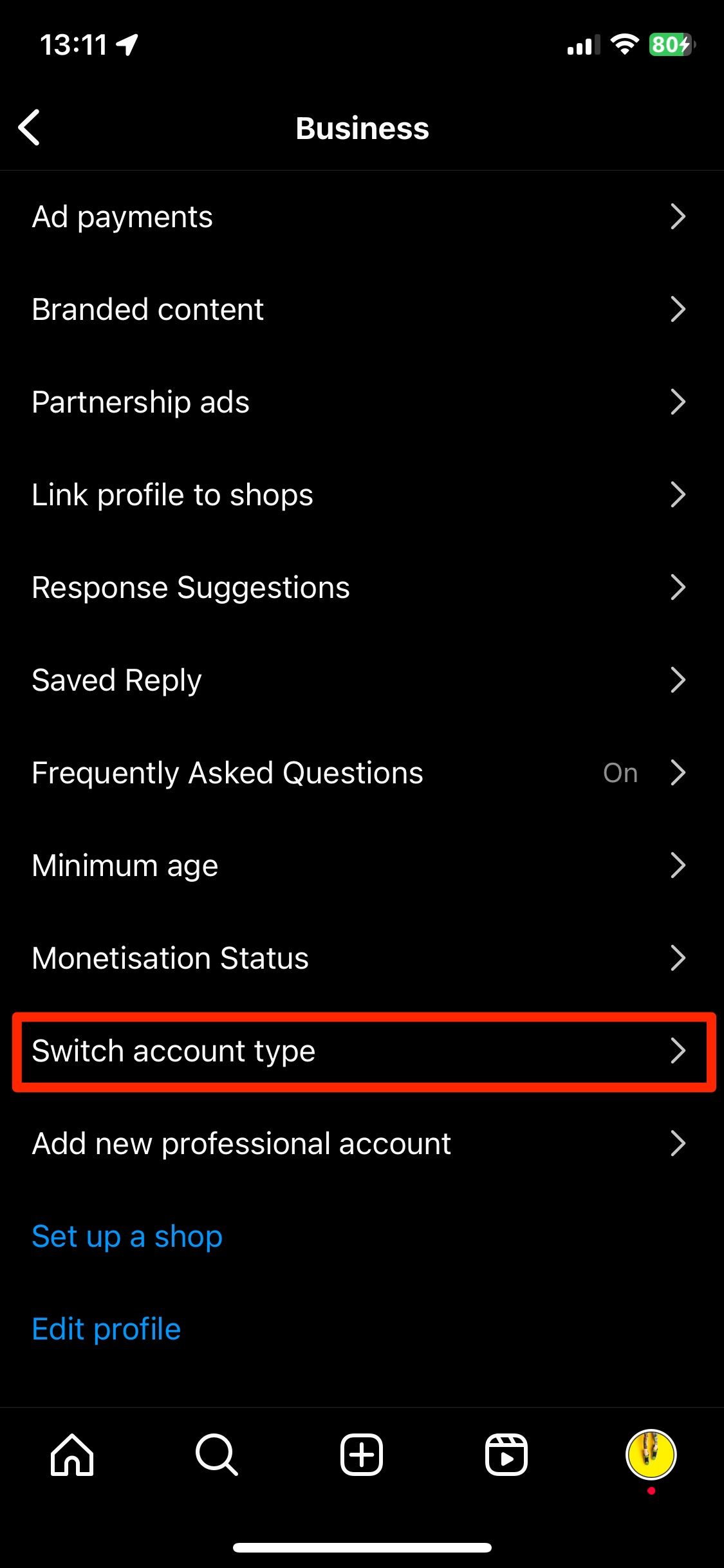Tap the Edit profile link

107,1329
